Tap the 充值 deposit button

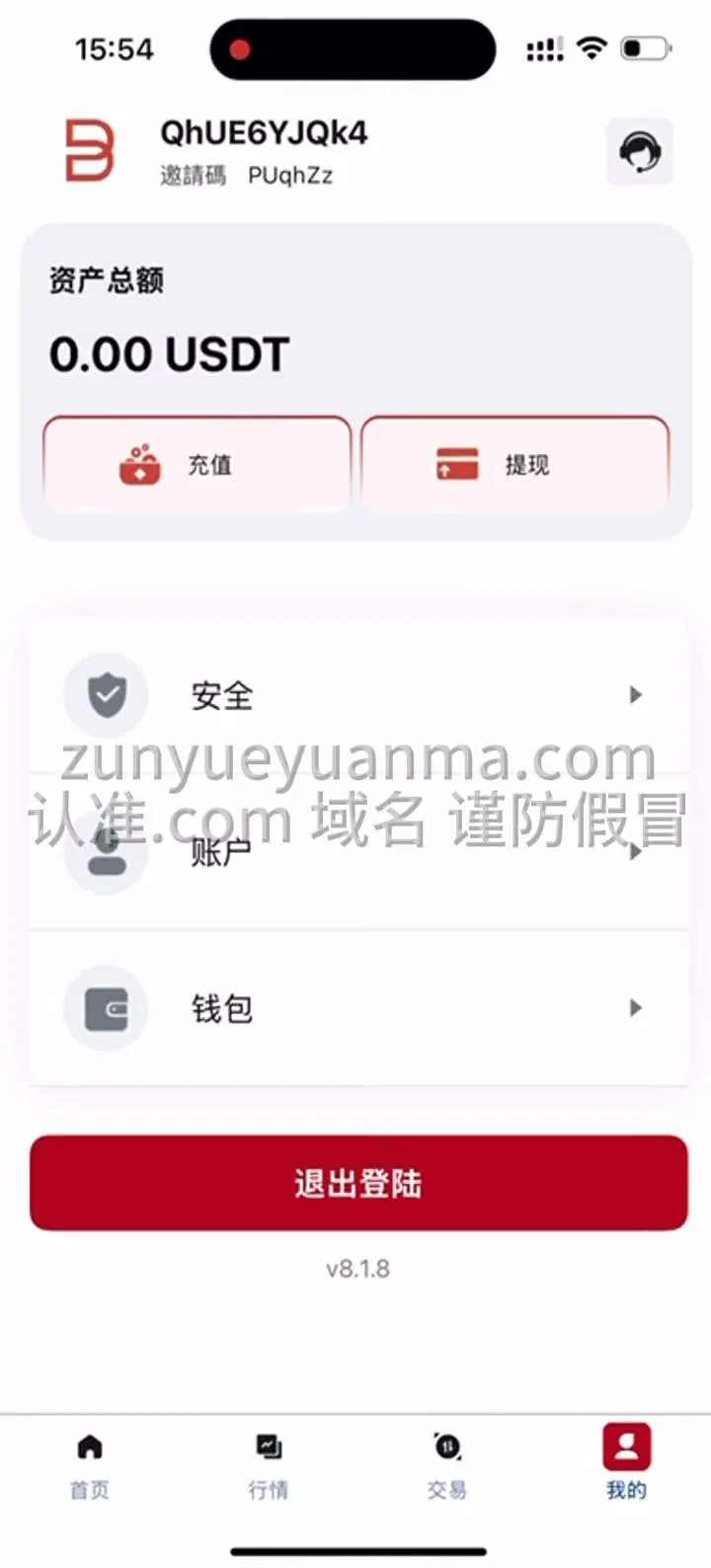pyautogui.click(x=197, y=464)
